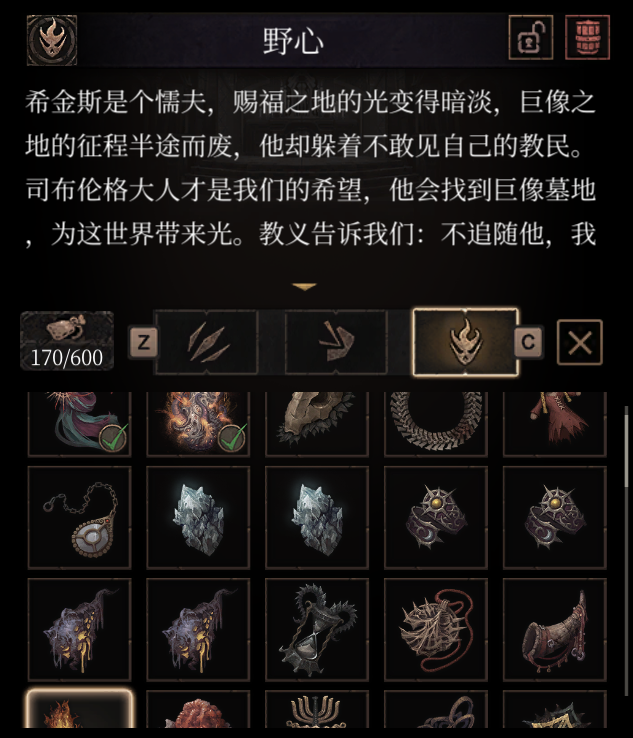Select the bone net charm item

(x=436, y=630)
